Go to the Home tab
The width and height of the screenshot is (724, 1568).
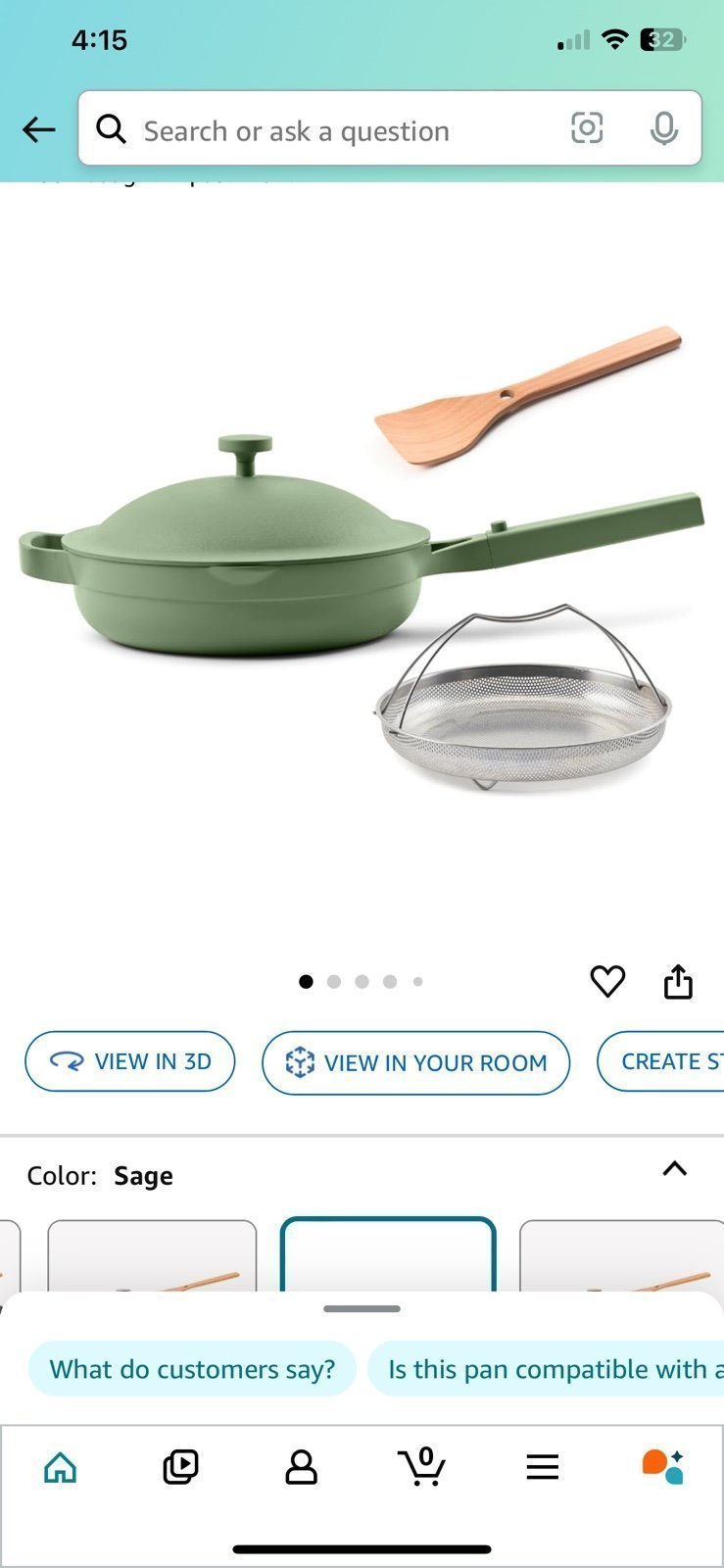pyautogui.click(x=61, y=1467)
